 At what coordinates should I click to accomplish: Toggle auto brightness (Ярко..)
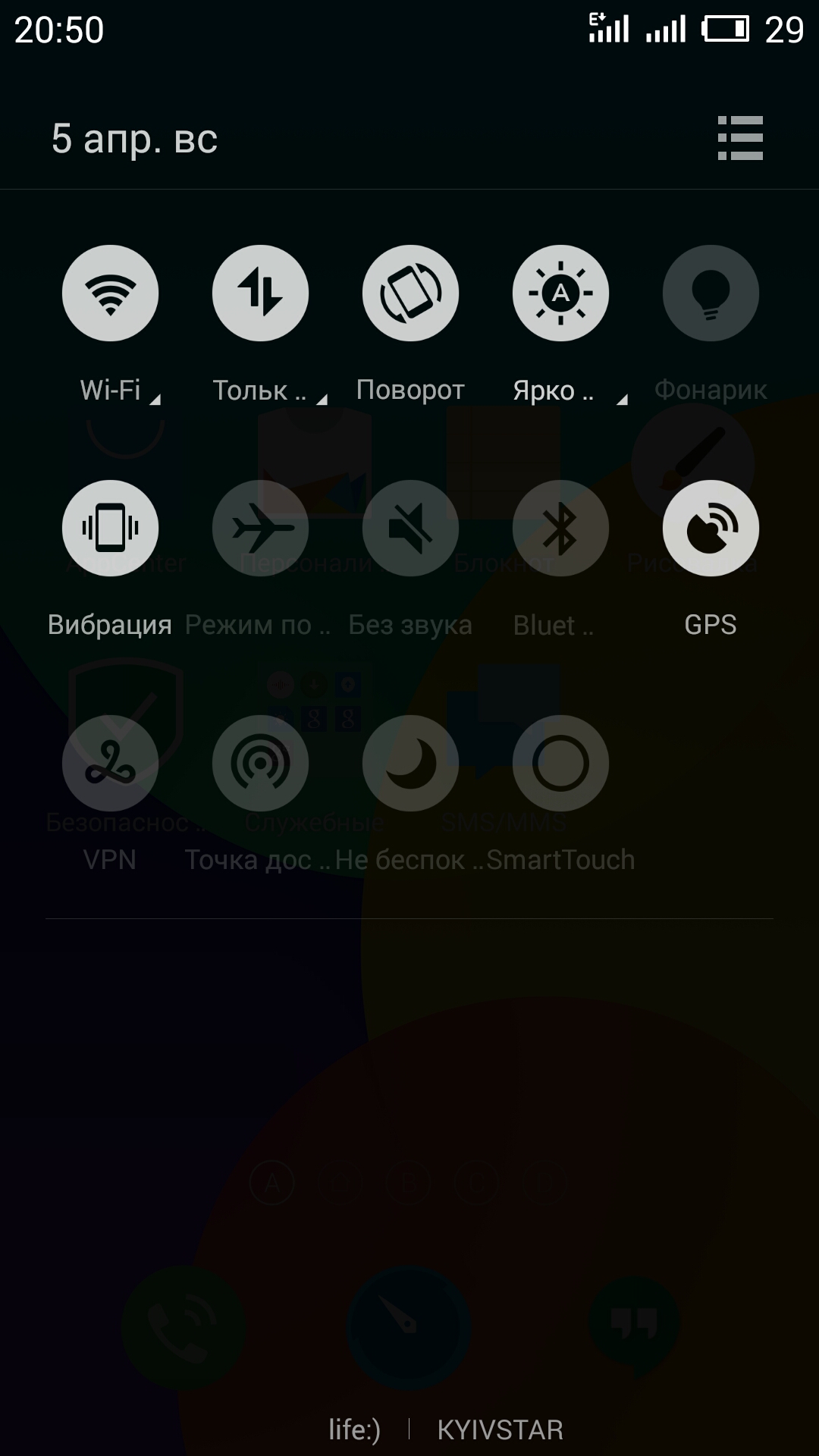click(x=560, y=293)
